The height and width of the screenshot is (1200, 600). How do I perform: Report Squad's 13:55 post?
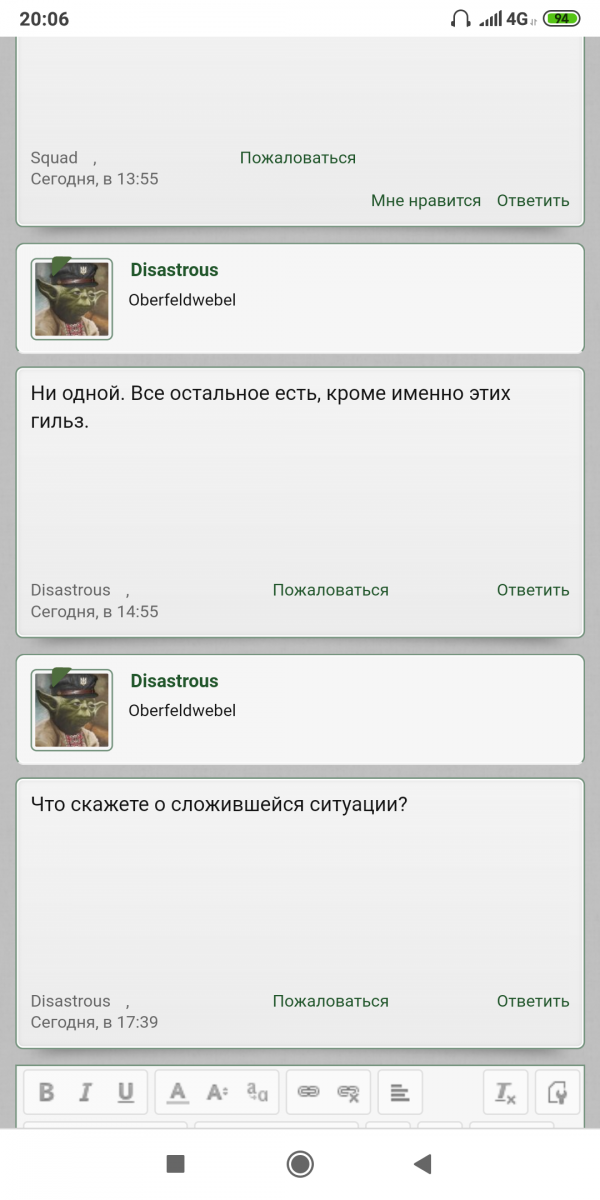coord(297,158)
